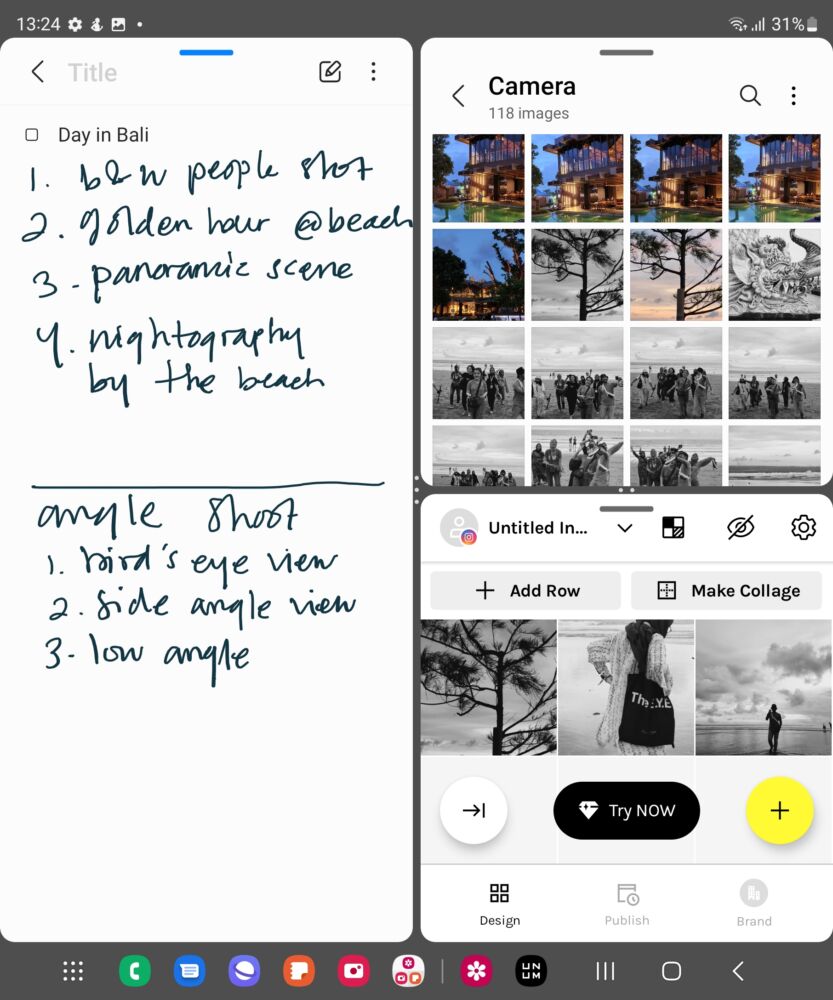833x1000 pixels.
Task: Add a row to the grid
Action: coord(526,591)
